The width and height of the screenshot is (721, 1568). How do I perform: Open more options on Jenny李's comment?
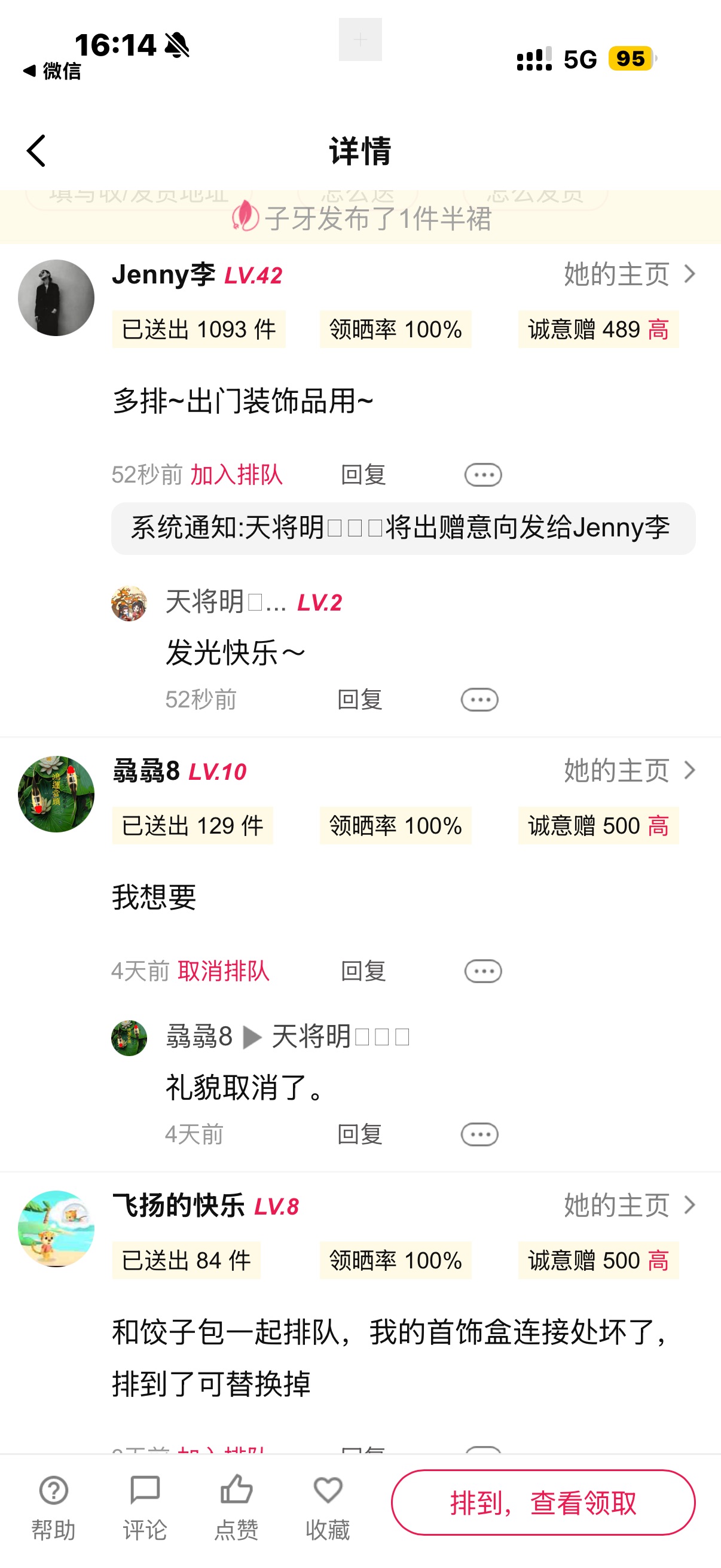(483, 475)
